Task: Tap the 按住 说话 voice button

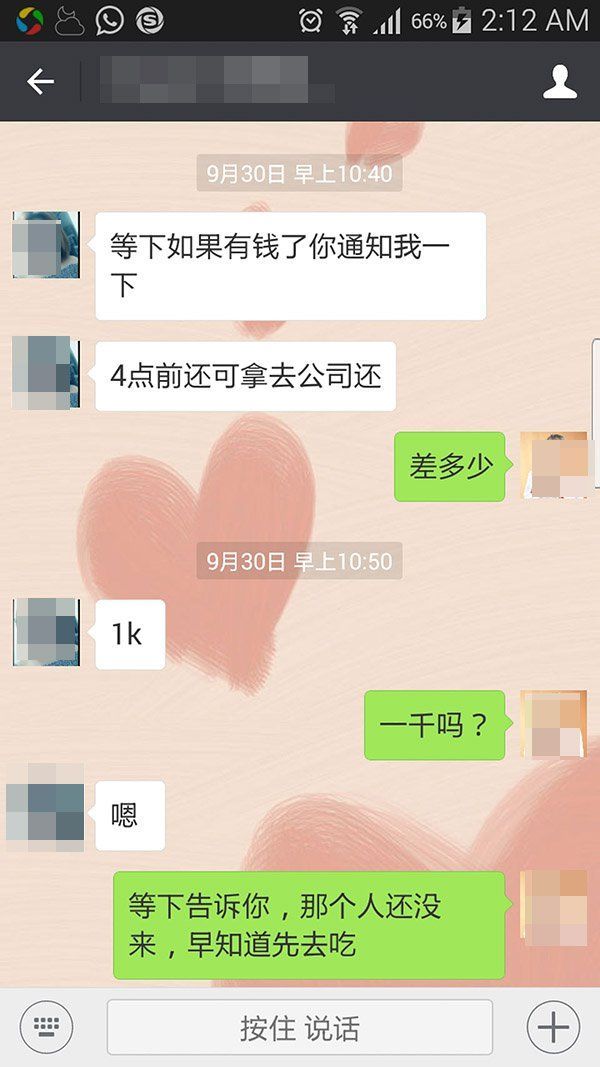Action: coord(300,1027)
